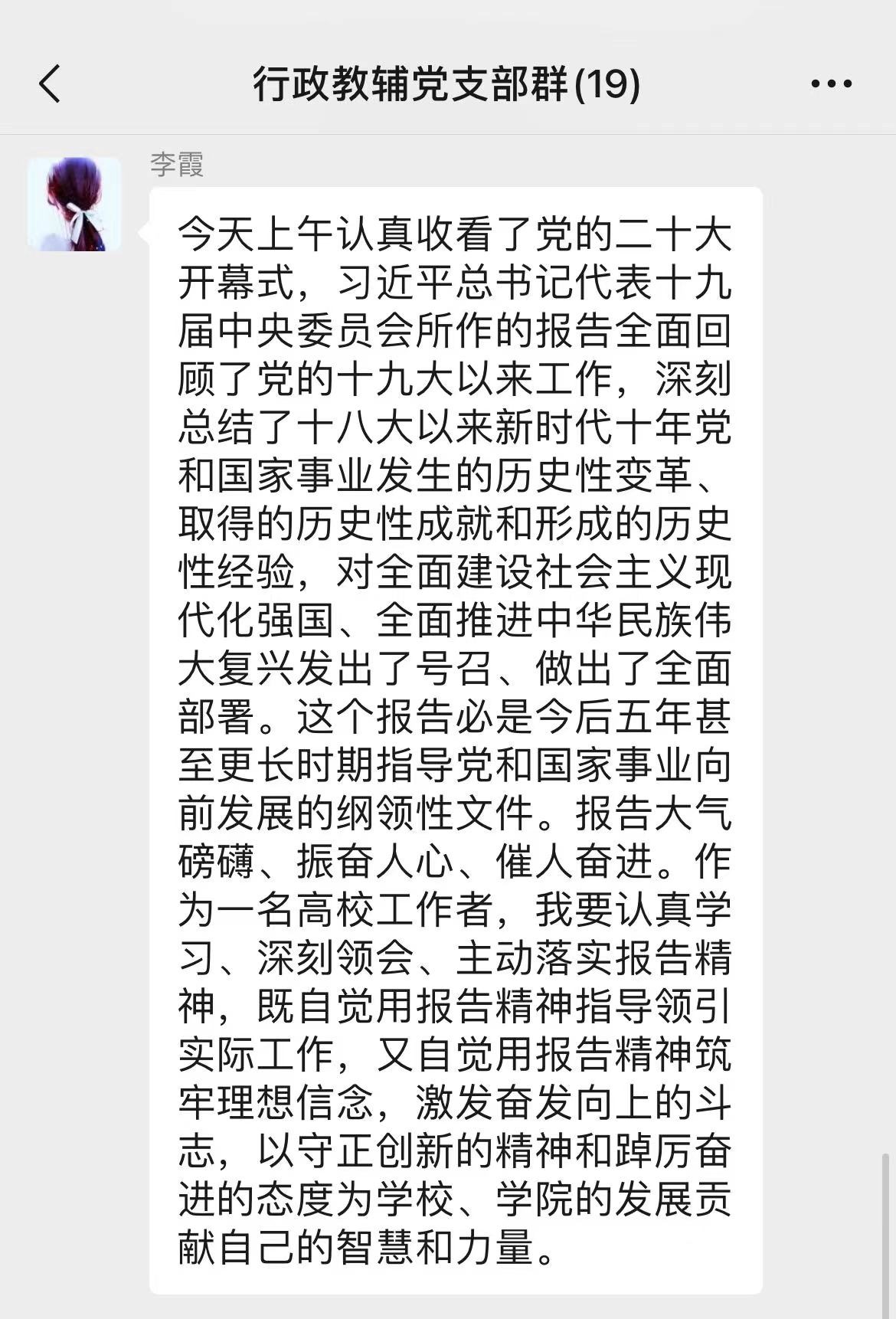Open 李霞's profile avatar
The image size is (896, 1319).
[74, 205]
